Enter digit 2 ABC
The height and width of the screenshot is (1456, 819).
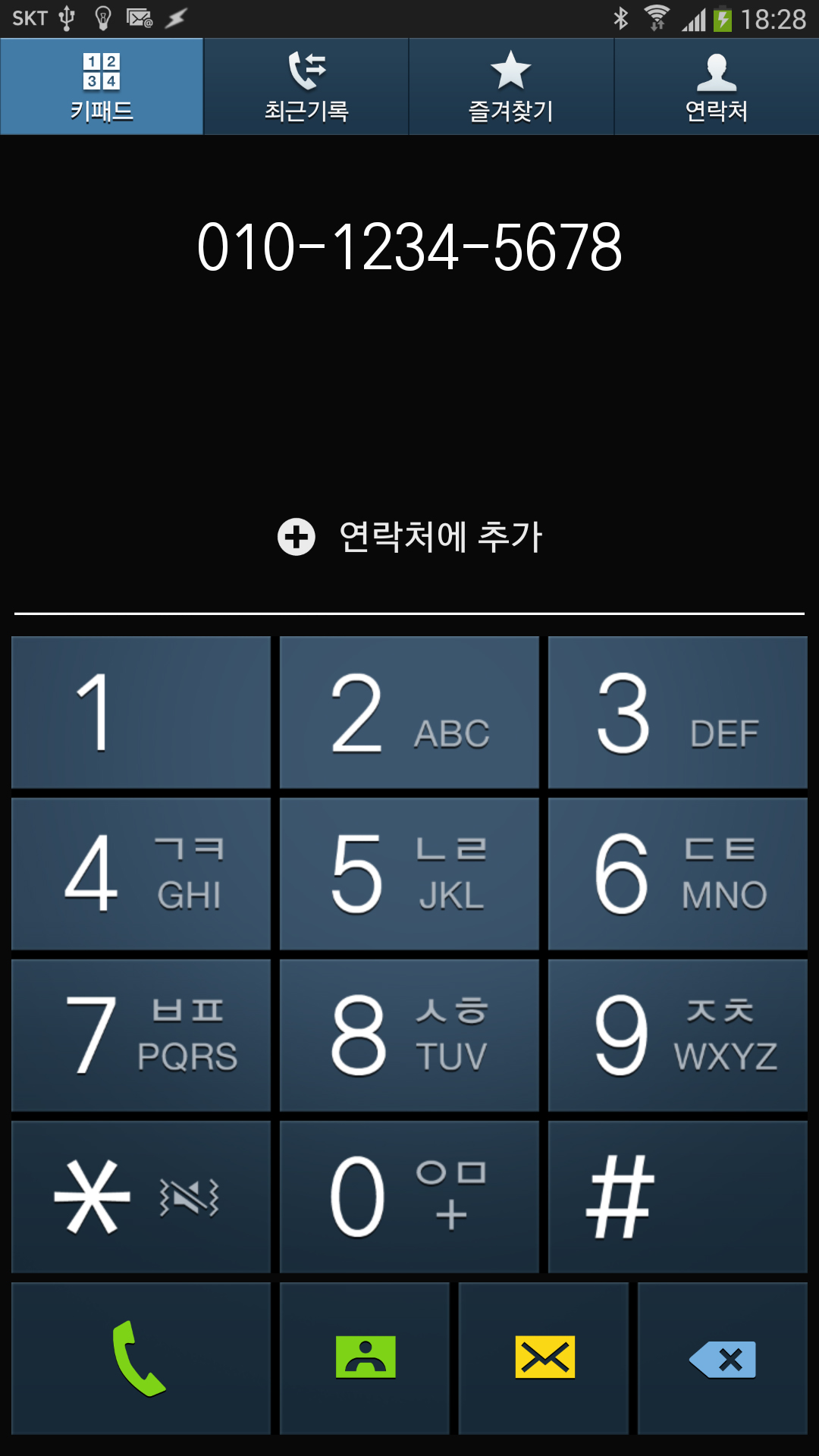pos(409,713)
